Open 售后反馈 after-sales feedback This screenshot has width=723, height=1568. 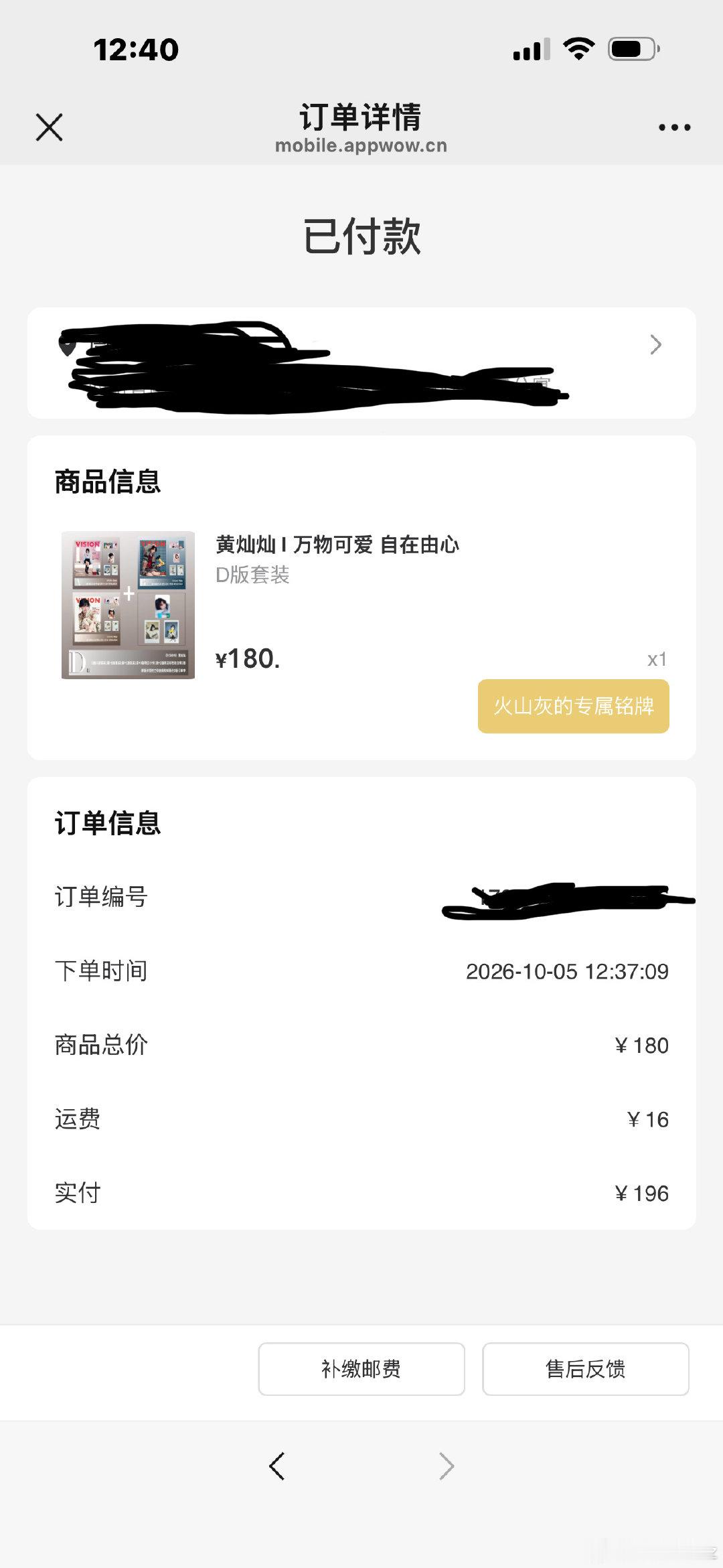click(x=586, y=1369)
